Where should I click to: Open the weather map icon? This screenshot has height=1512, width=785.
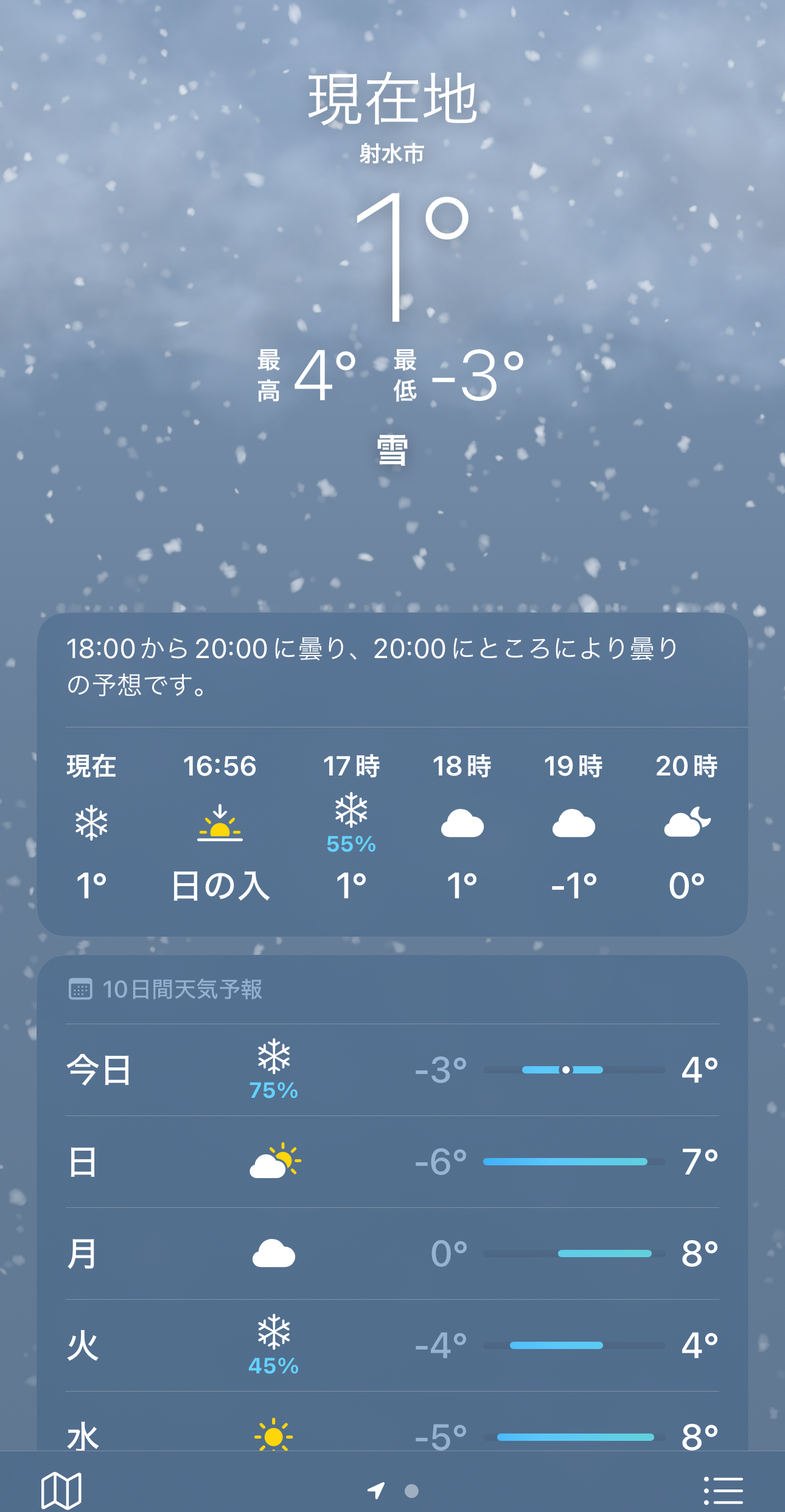61,1491
